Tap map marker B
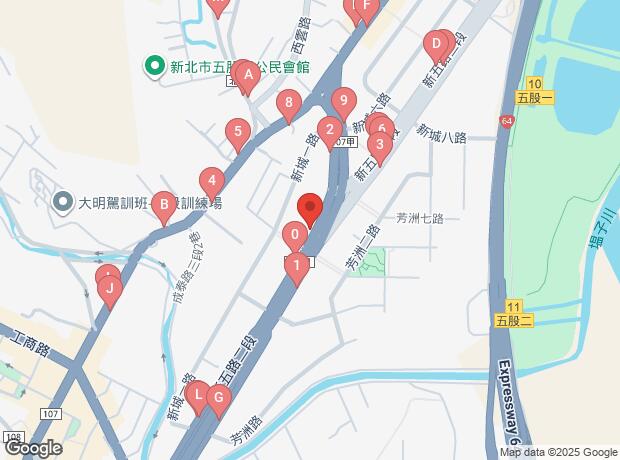 (x=163, y=208)
